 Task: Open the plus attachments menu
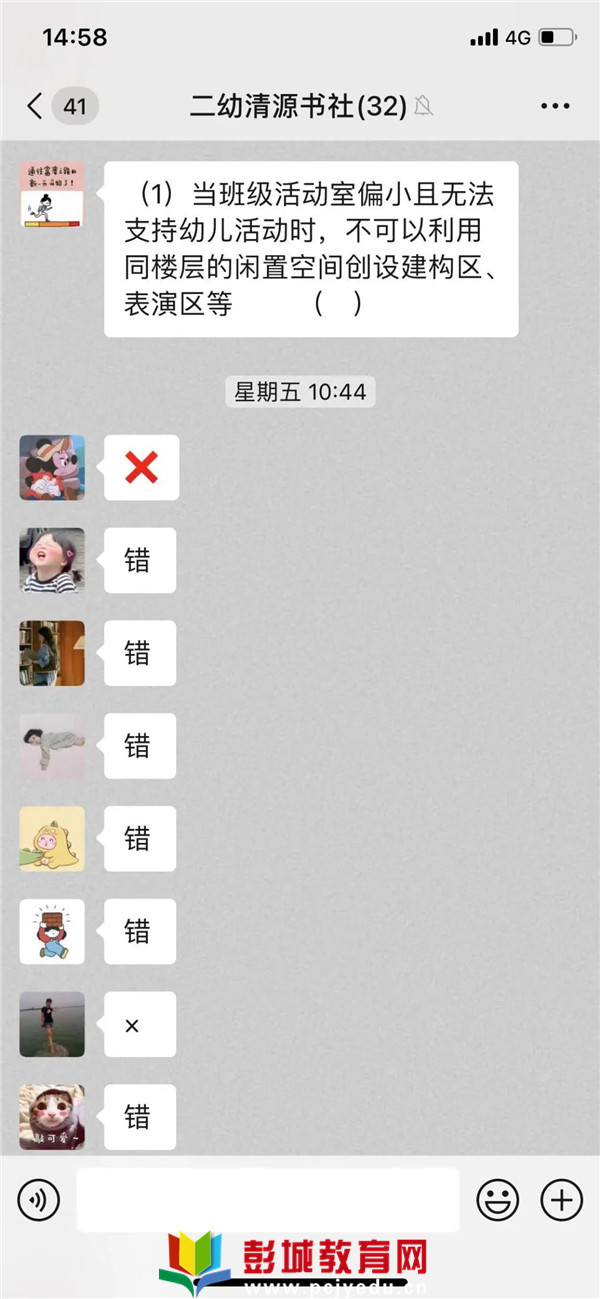pyautogui.click(x=561, y=1199)
